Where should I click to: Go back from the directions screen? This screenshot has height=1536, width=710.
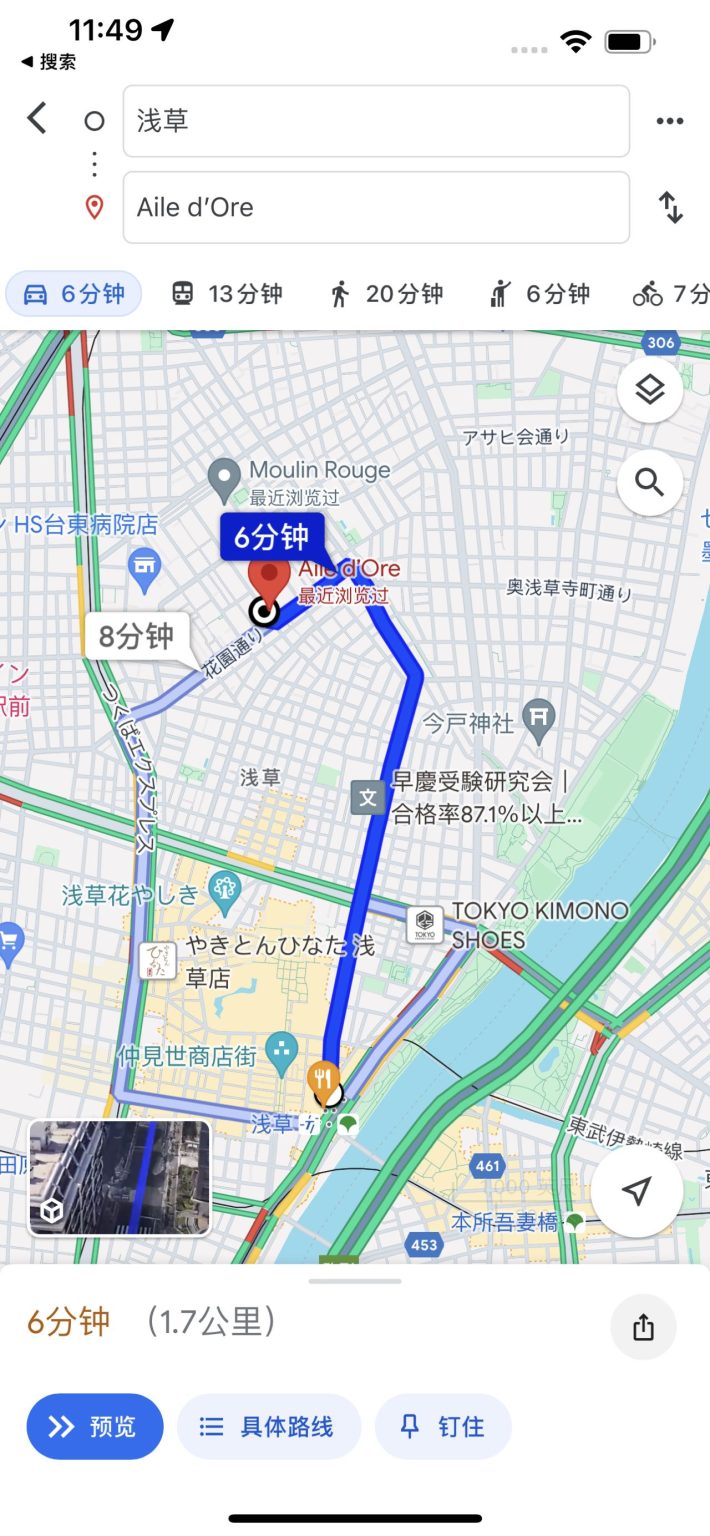(x=37, y=119)
